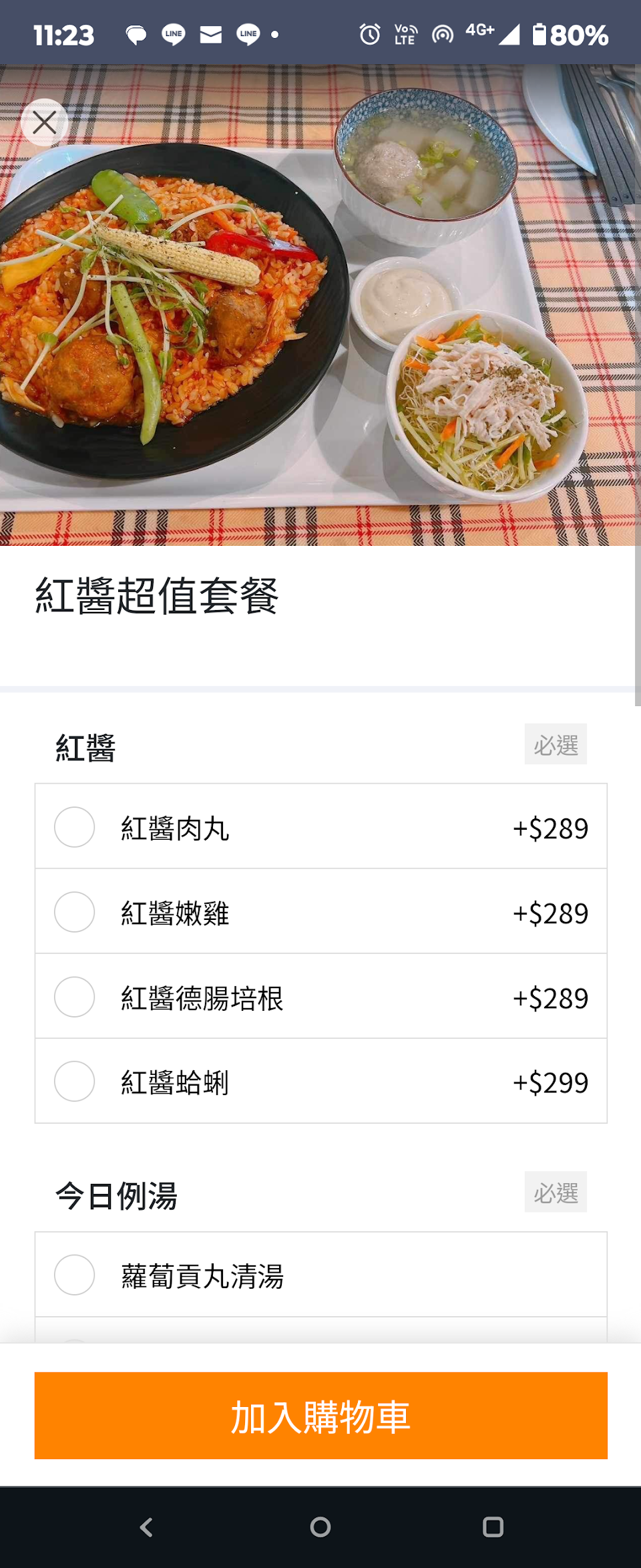Viewport: 641px width, 1568px height.
Task: Go back using the system back button
Action: click(146, 1527)
